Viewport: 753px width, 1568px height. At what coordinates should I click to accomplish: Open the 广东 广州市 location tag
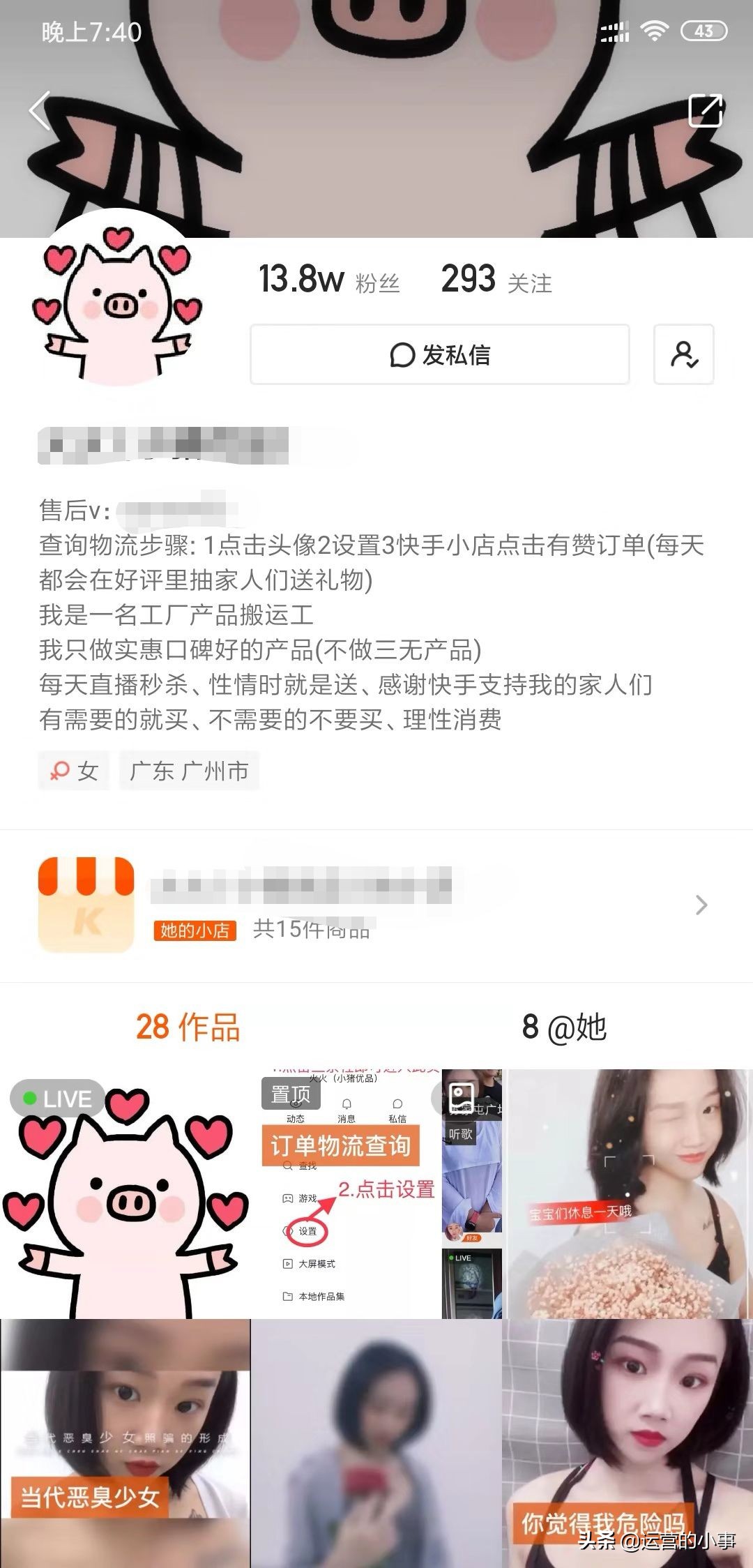[190, 771]
